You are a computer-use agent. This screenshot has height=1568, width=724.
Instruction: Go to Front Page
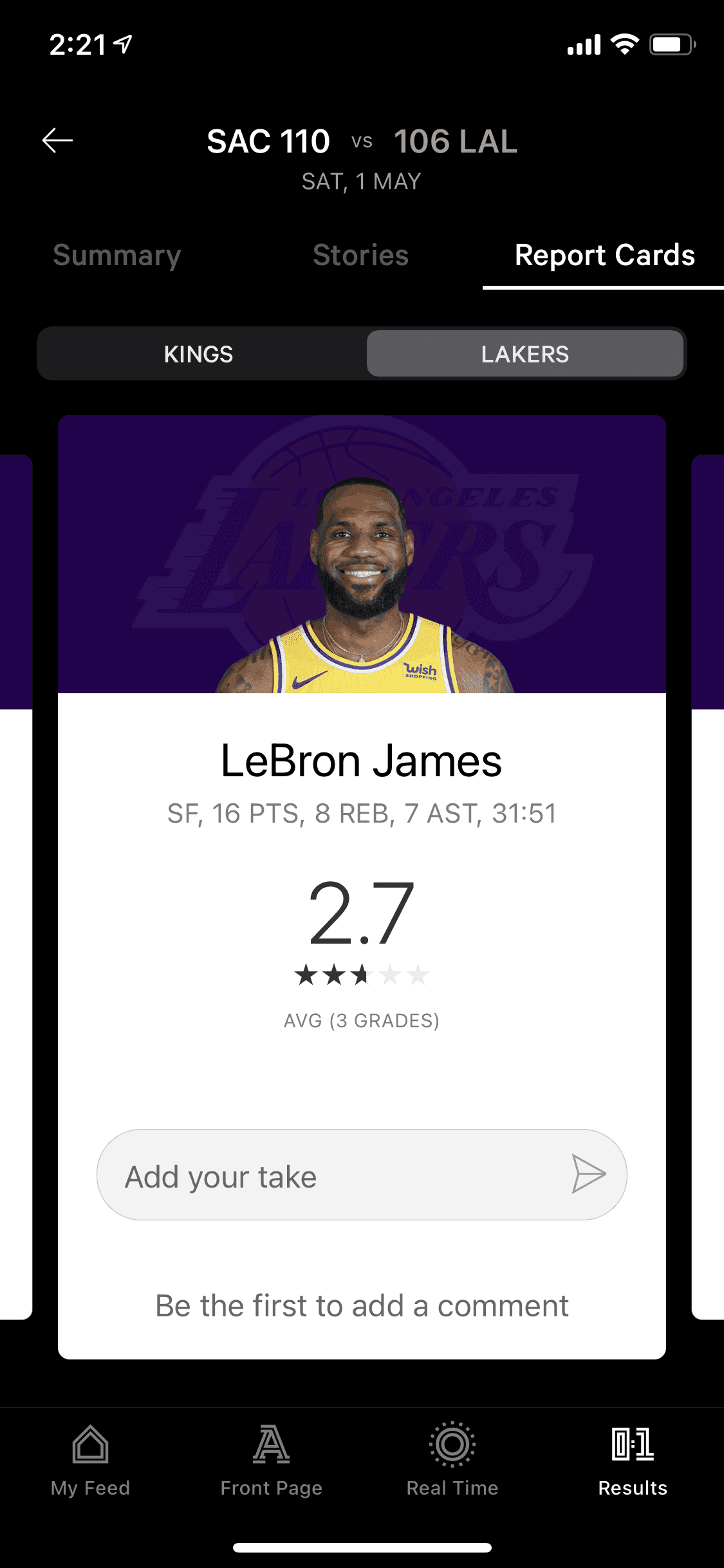pos(271,1460)
